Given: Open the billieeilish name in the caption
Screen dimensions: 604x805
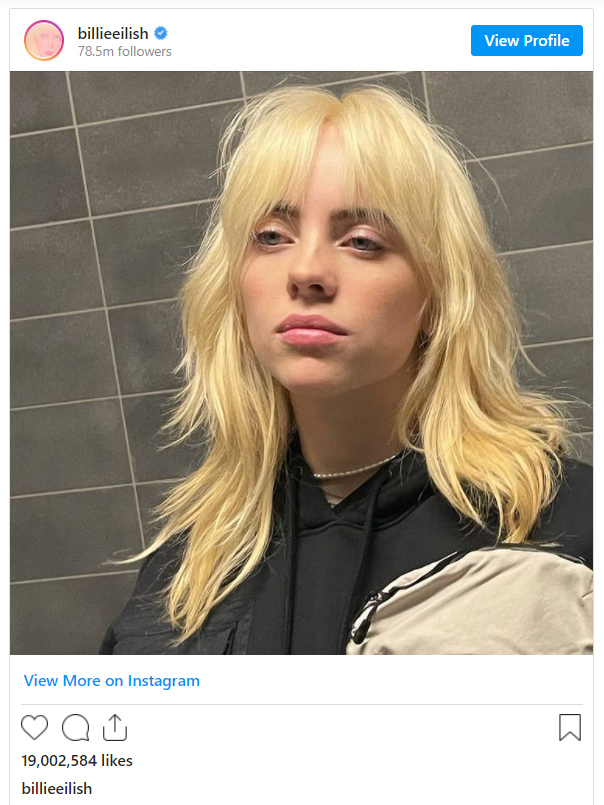Looking at the screenshot, I should [57, 789].
